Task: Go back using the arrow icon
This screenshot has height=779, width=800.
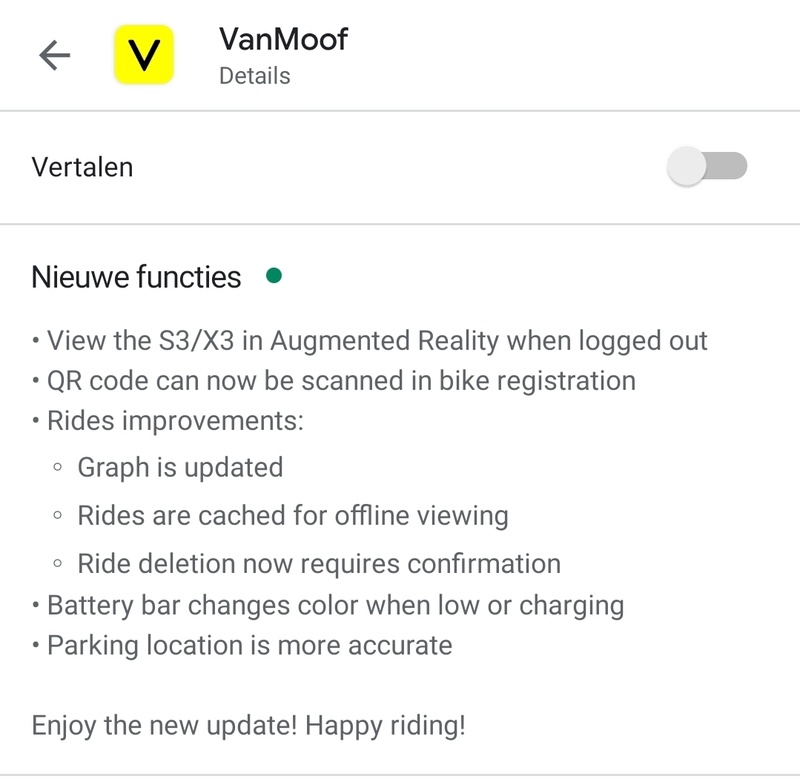Action: tap(54, 56)
